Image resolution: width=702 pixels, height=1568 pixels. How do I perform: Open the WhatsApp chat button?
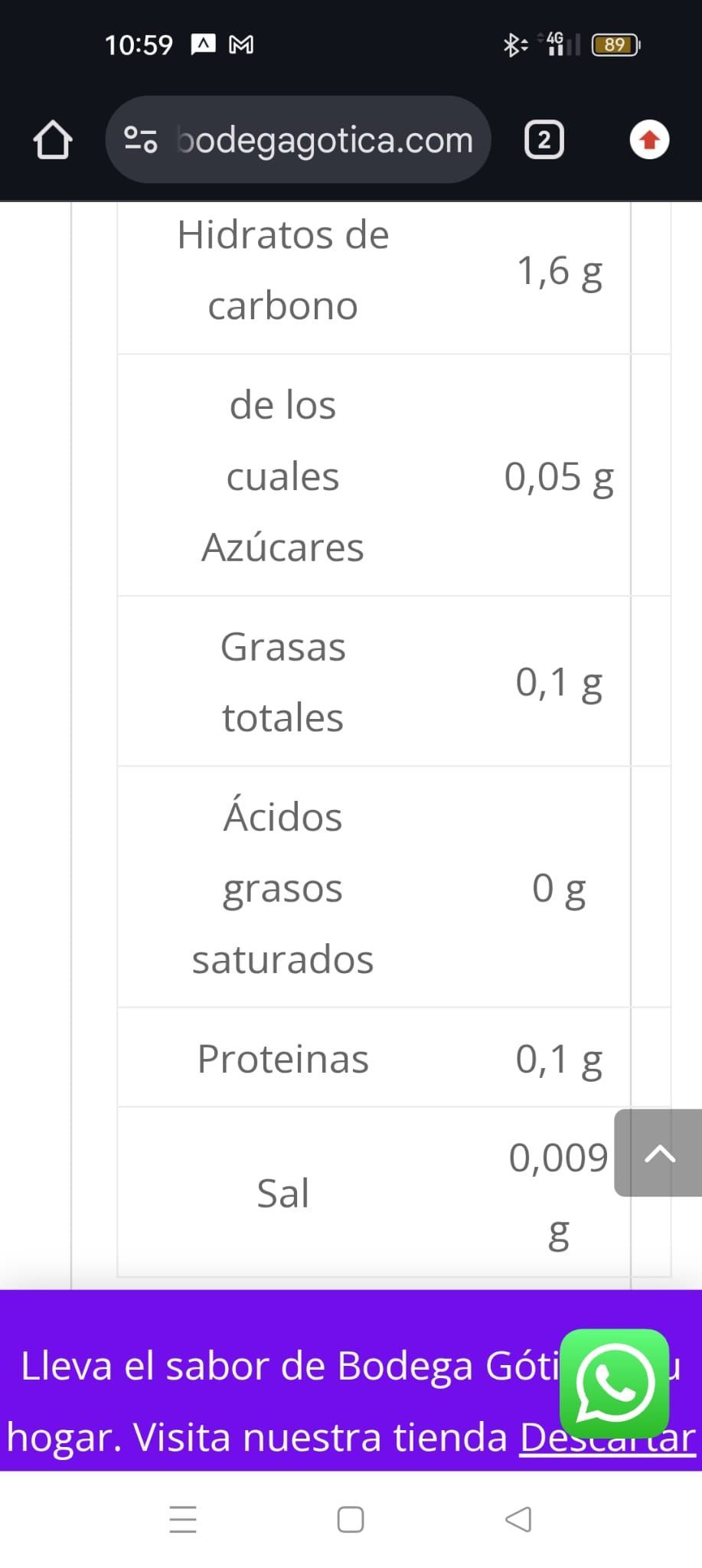point(614,1383)
